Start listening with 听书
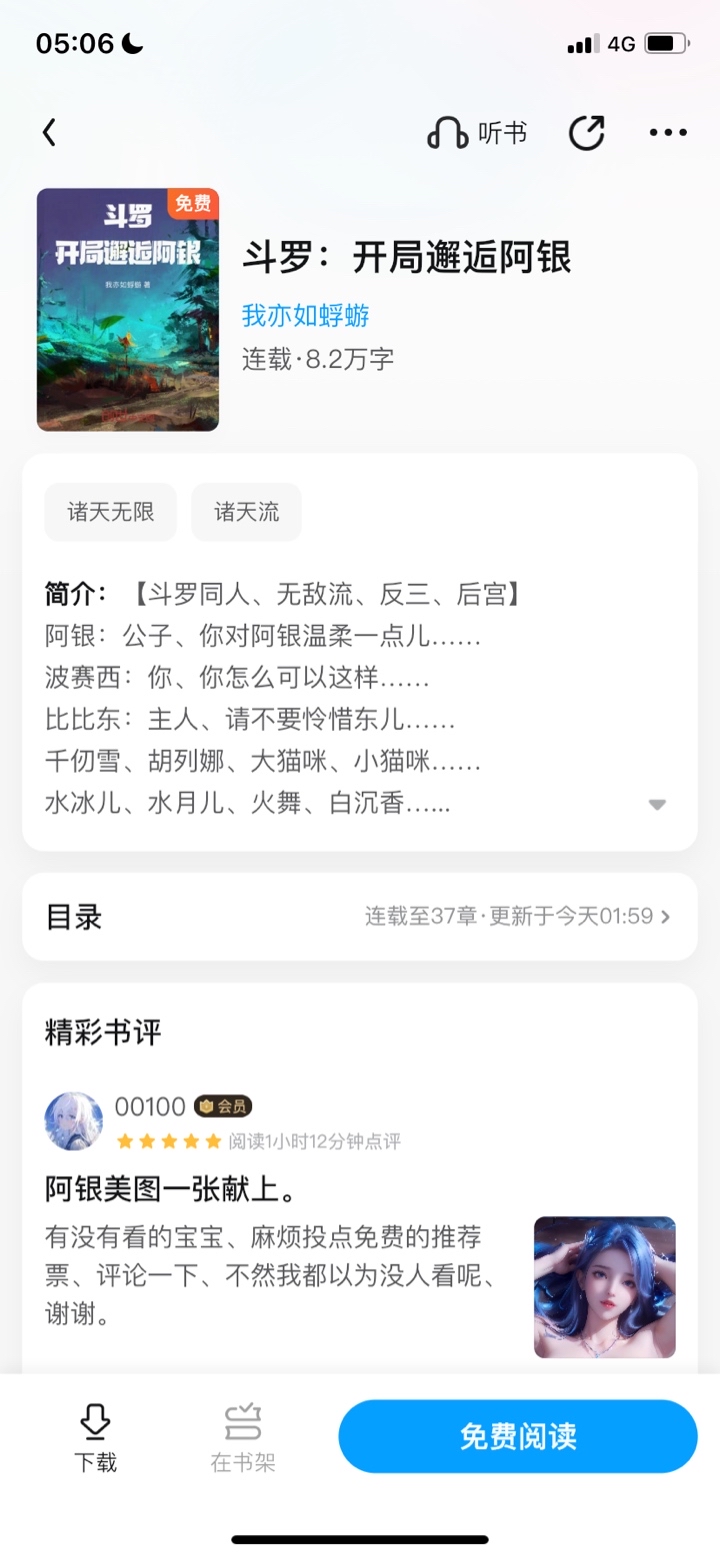Image resolution: width=720 pixels, height=1558 pixels. (477, 133)
